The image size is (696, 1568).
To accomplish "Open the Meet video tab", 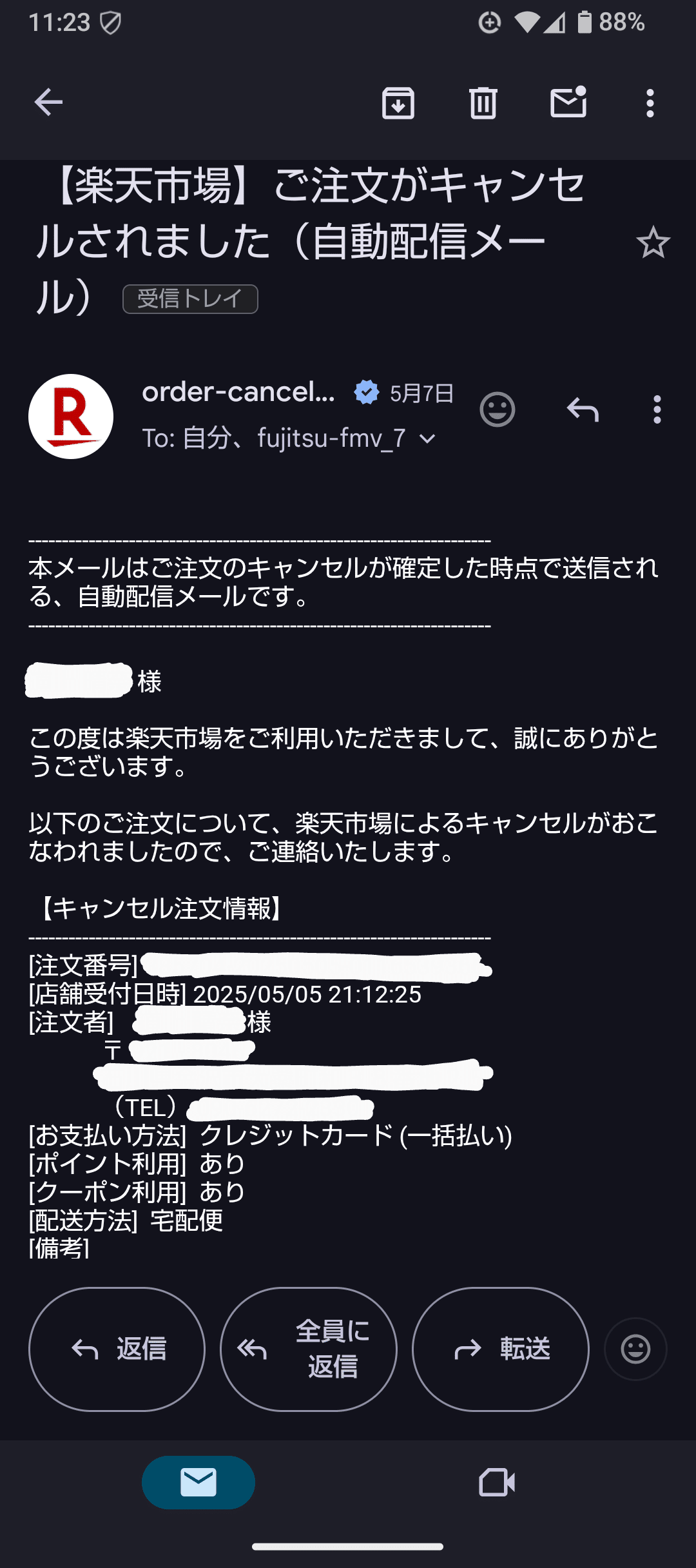I will coord(497,1482).
